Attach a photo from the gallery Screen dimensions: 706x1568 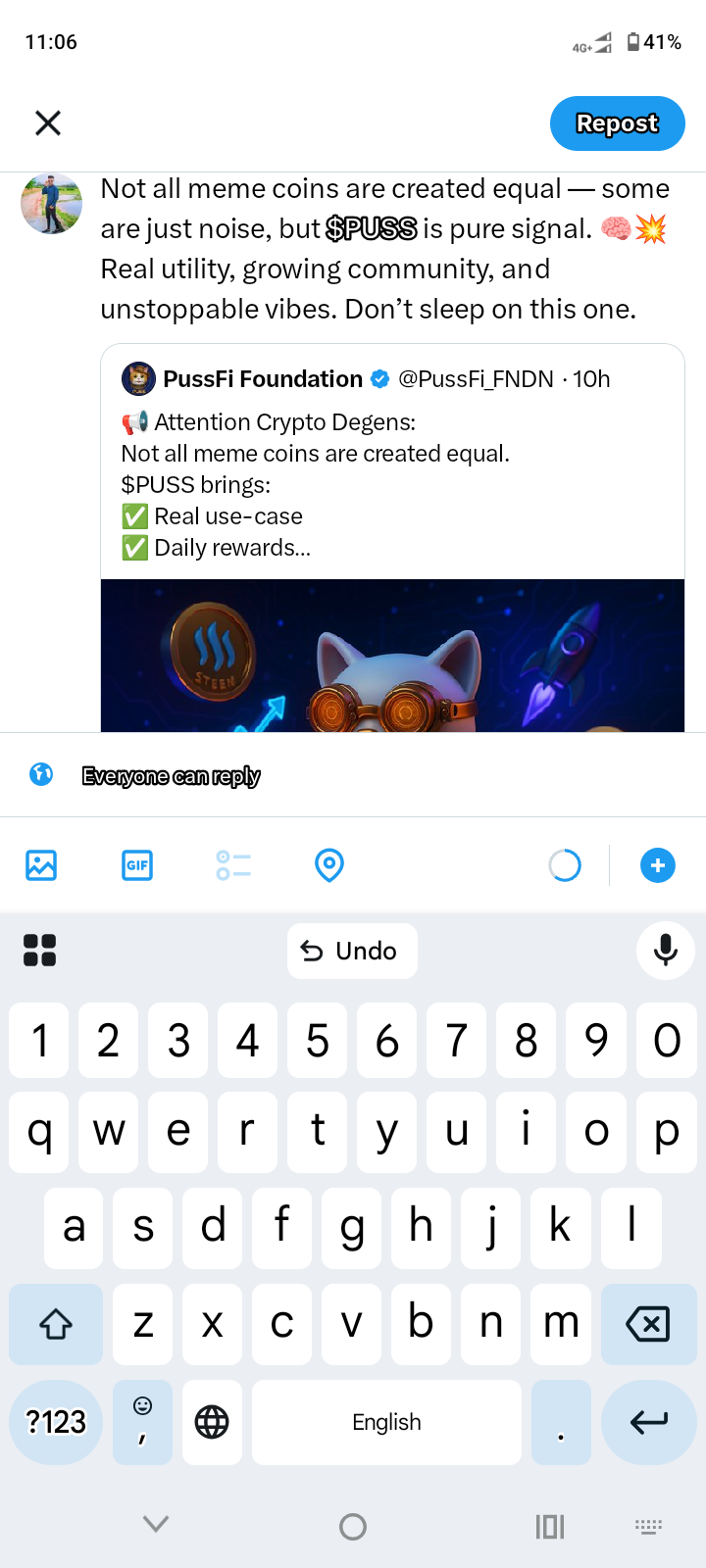41,865
